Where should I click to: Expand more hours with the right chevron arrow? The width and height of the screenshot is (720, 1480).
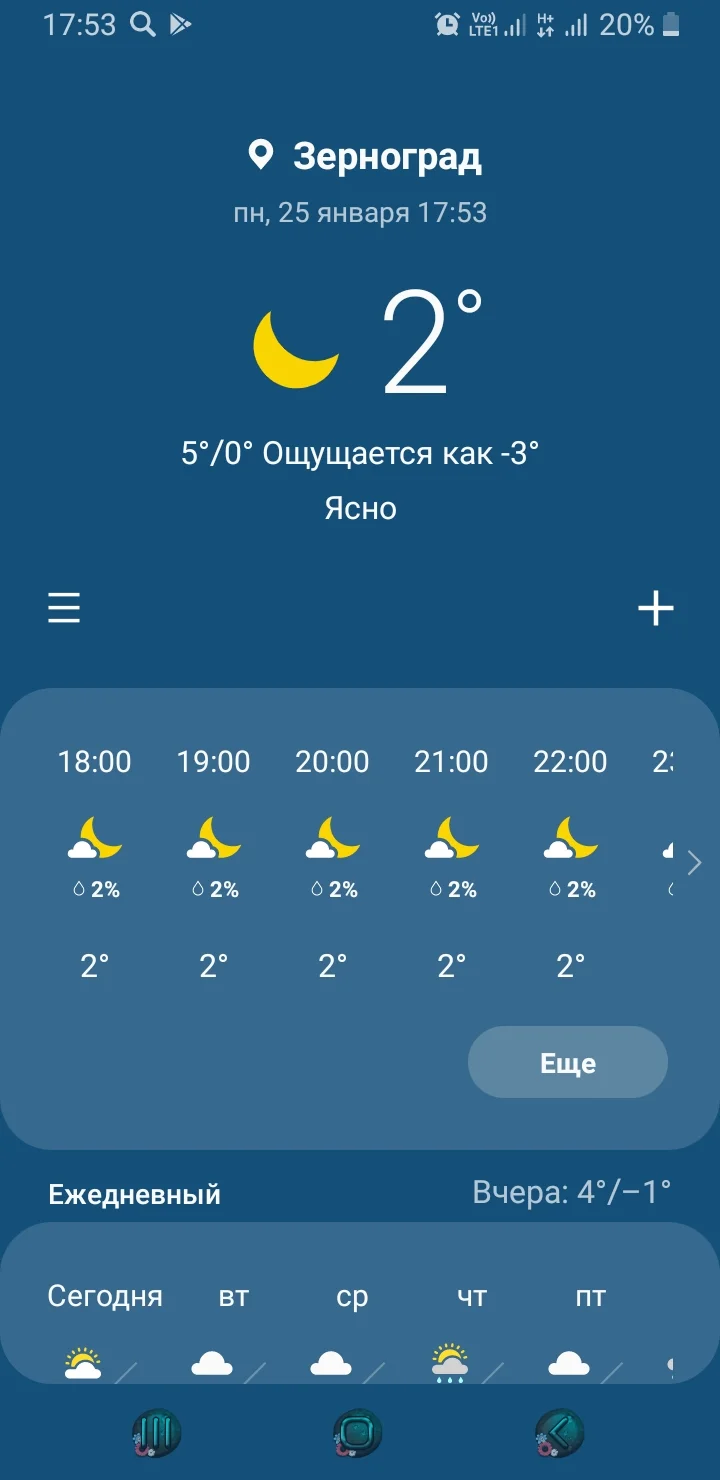pyautogui.click(x=692, y=862)
